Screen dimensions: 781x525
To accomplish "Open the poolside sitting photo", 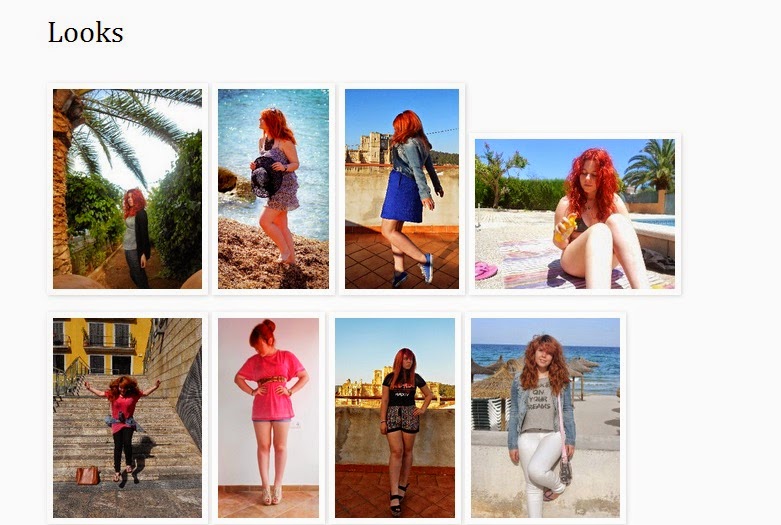I will click(x=574, y=214).
